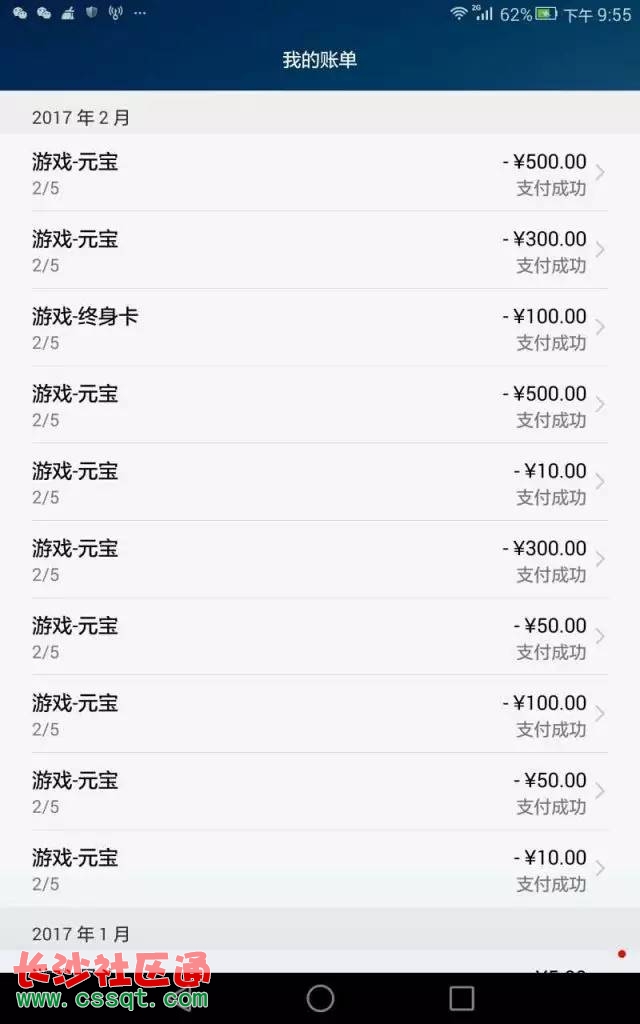Image resolution: width=640 pixels, height=1024 pixels.
Task: View the 游戏-元宝 ¥100.00 payment details
Action: click(x=320, y=714)
